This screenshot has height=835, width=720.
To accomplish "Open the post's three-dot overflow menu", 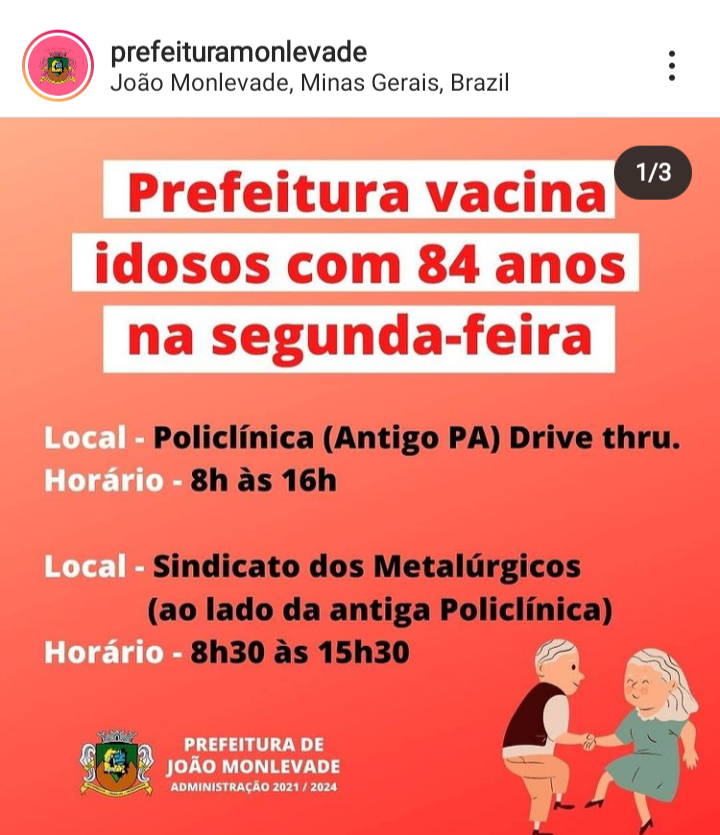I will [x=672, y=66].
